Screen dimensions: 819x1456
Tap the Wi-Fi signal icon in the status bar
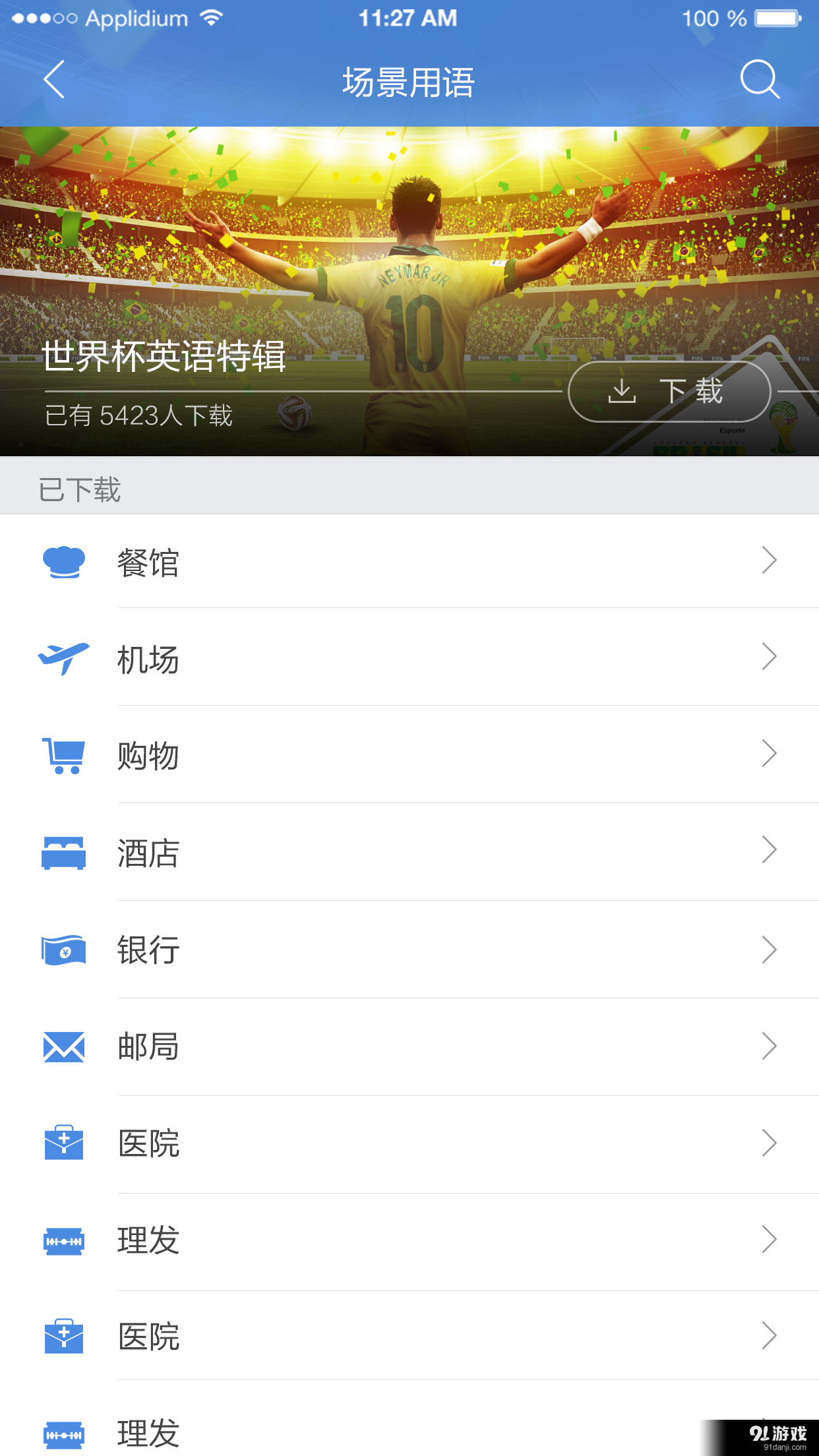pyautogui.click(x=210, y=18)
